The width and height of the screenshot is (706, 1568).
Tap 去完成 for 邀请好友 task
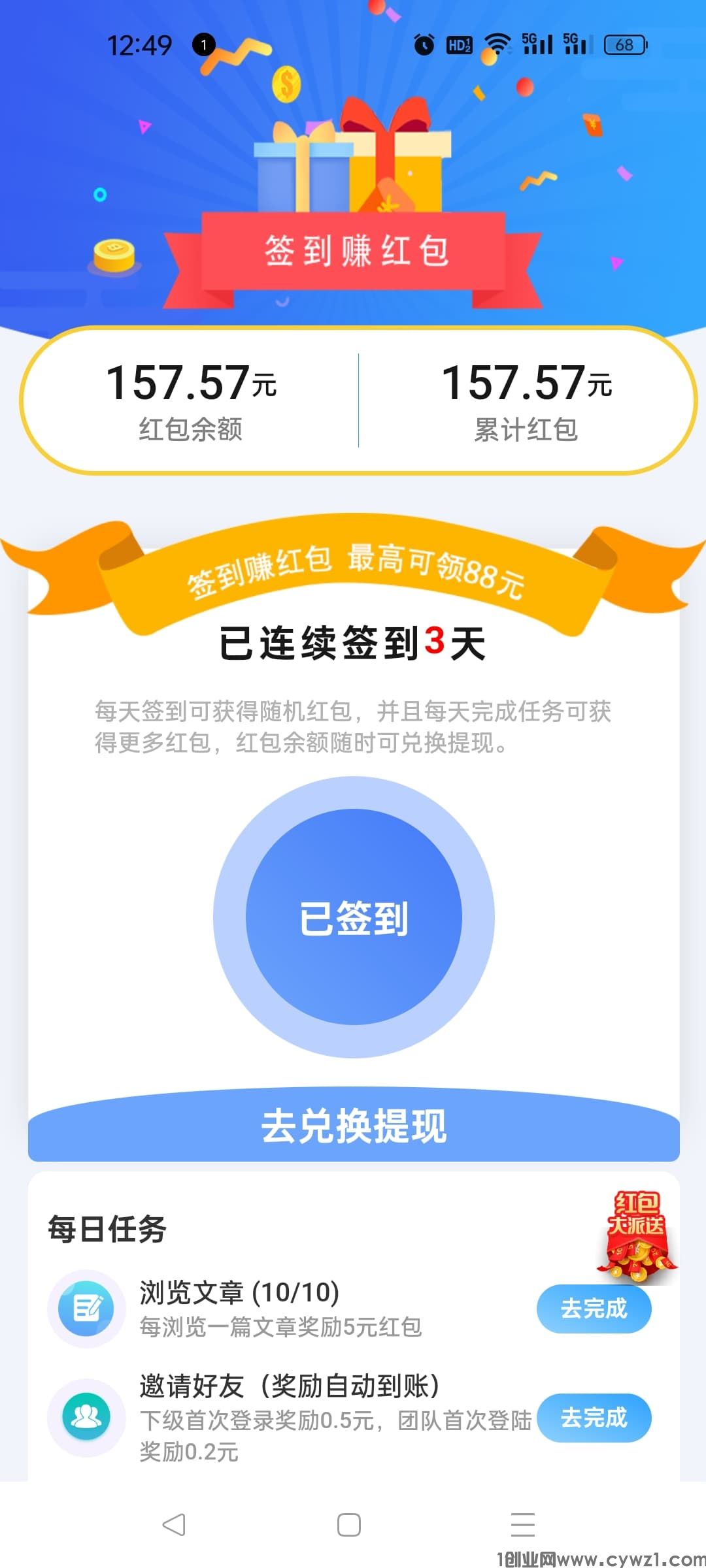click(x=594, y=1418)
